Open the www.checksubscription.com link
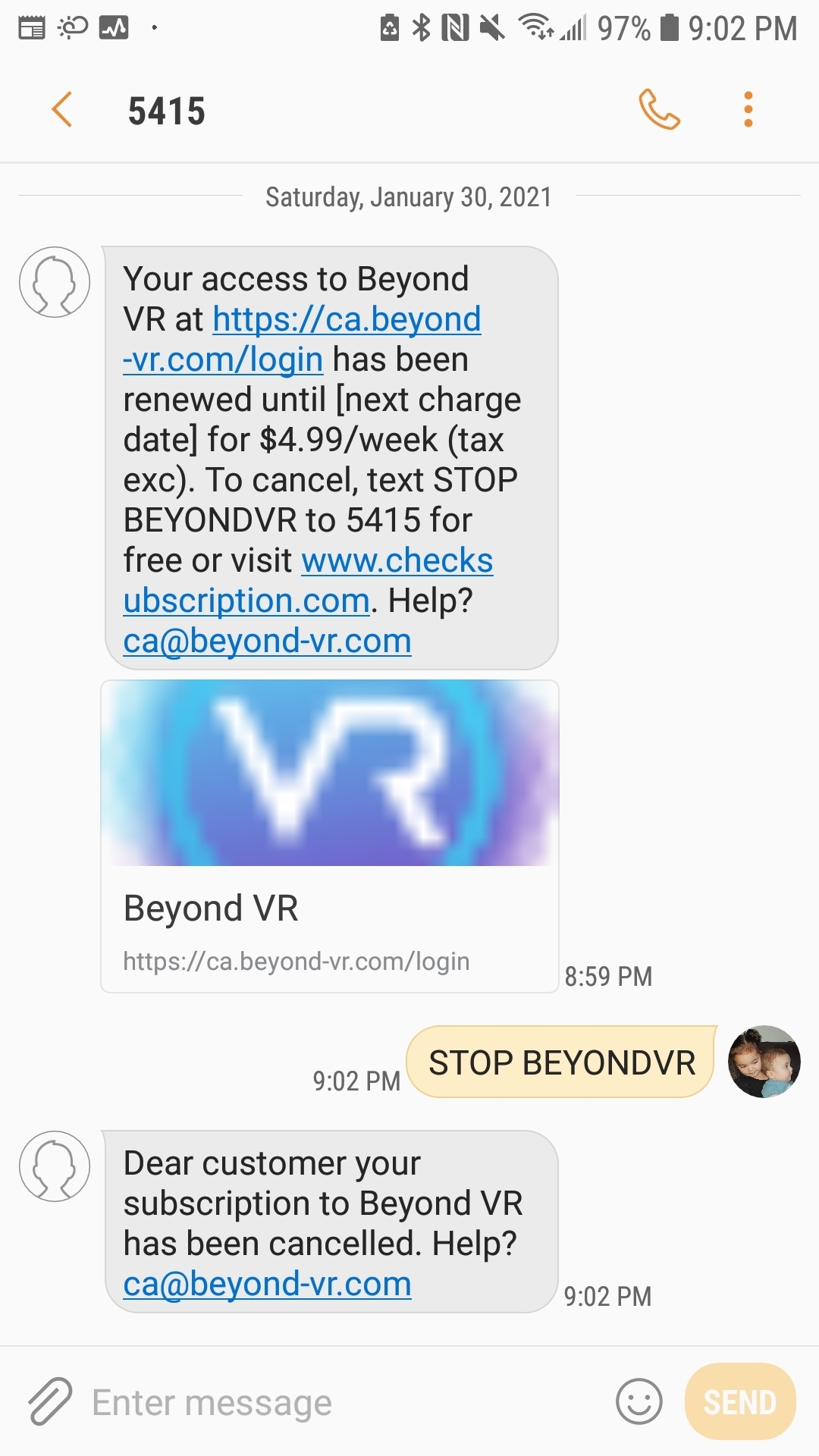 [x=308, y=581]
